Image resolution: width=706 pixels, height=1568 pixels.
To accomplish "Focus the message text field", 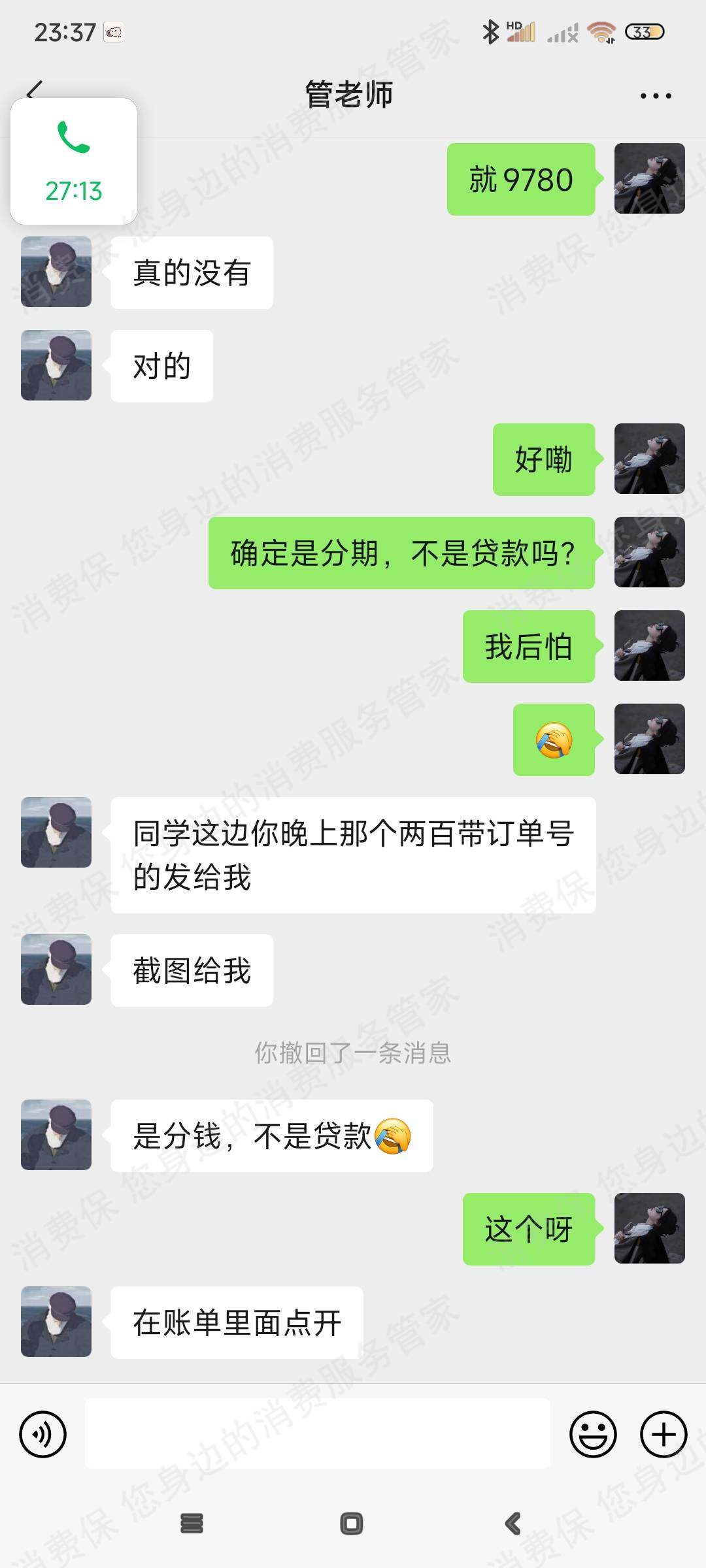I will click(x=318, y=1434).
